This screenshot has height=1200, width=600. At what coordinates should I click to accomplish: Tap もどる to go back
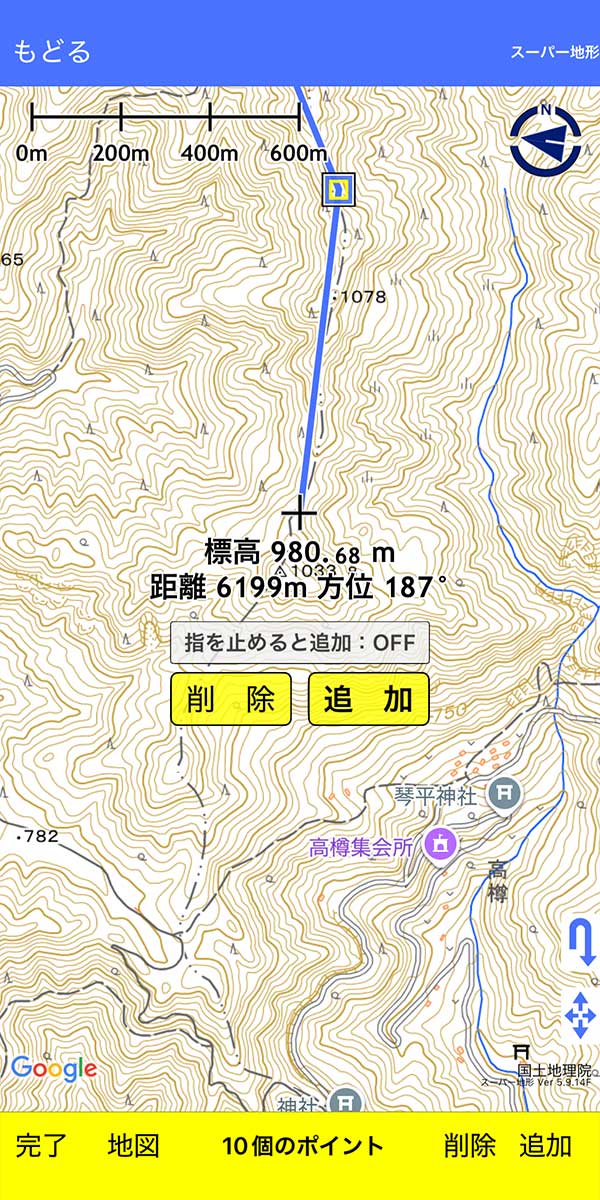(x=52, y=51)
